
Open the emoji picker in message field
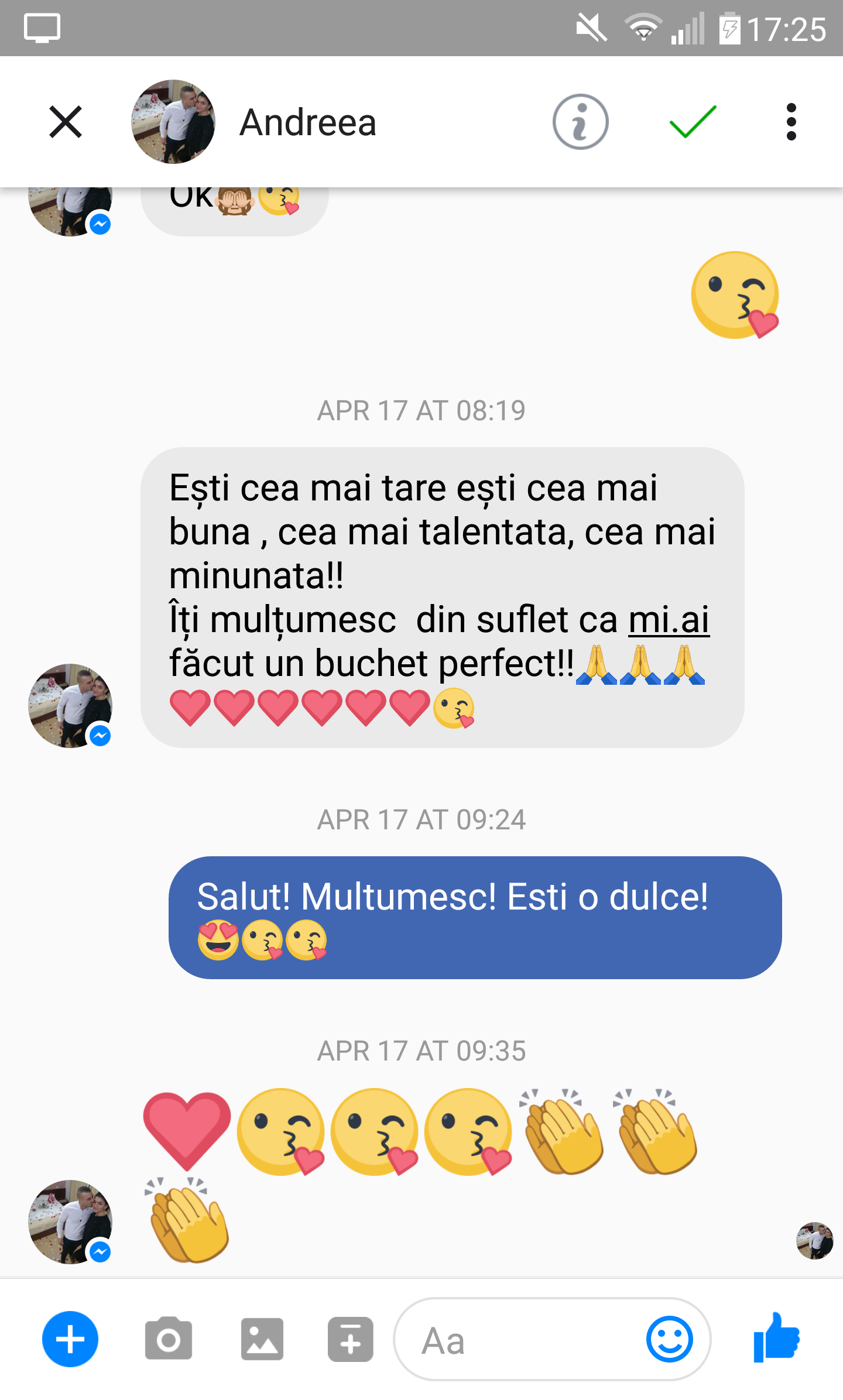[669, 1339]
